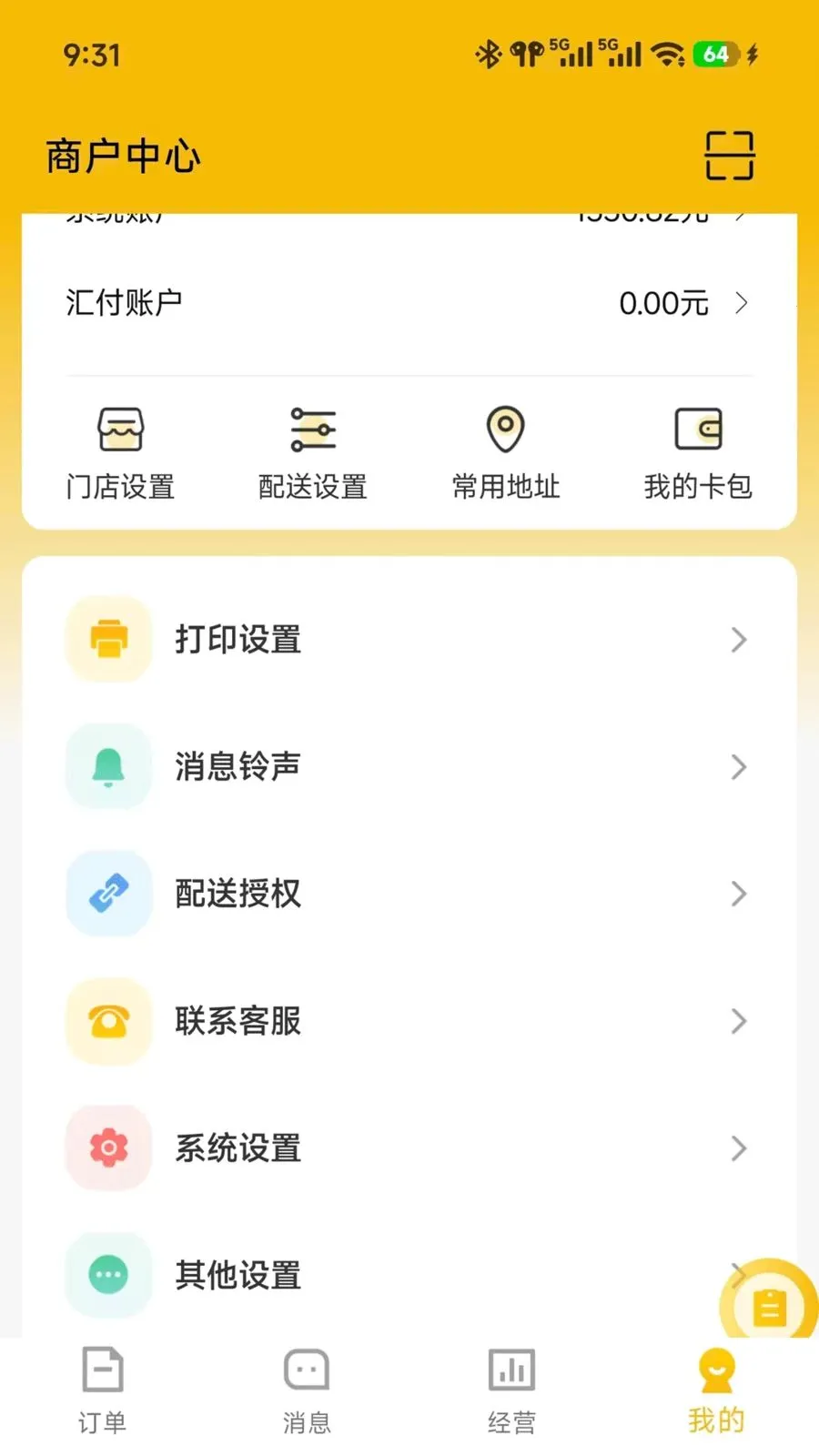
Task: Select the 系统设置 gear icon
Action: click(x=108, y=1148)
